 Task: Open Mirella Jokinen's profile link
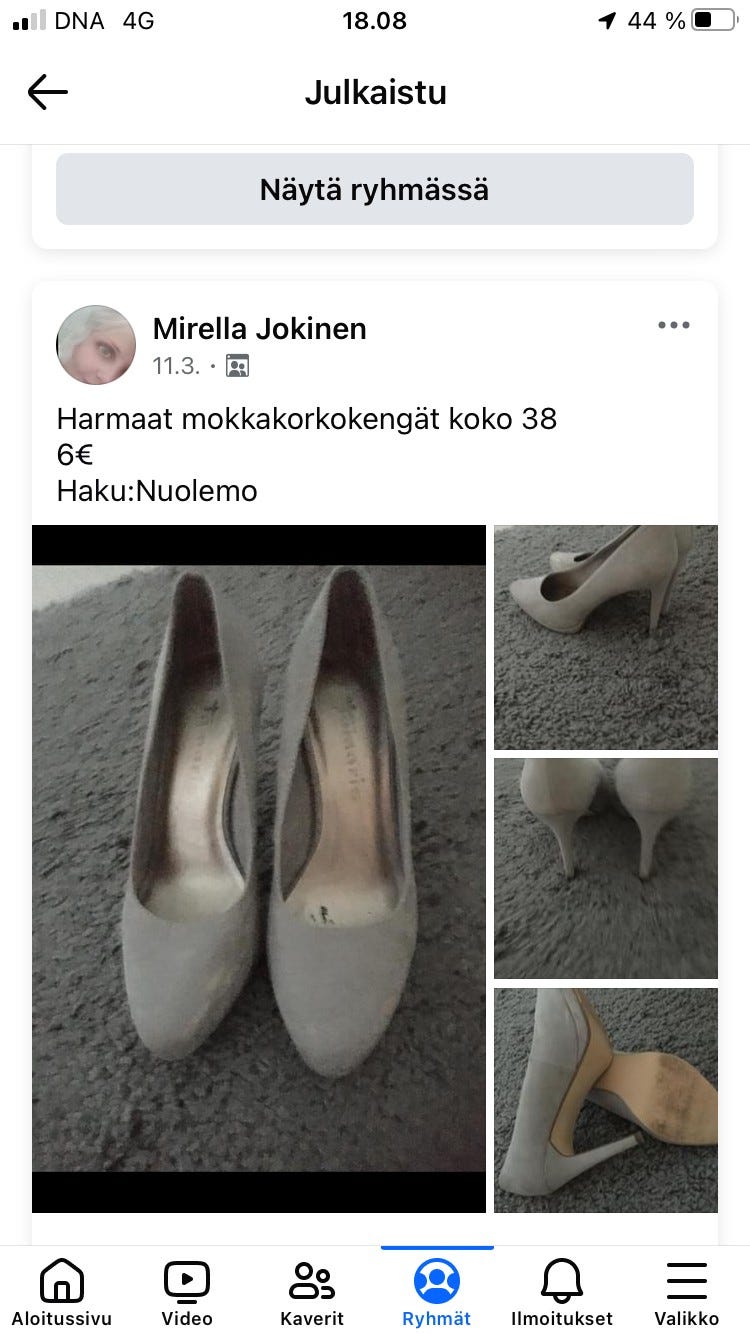[259, 328]
